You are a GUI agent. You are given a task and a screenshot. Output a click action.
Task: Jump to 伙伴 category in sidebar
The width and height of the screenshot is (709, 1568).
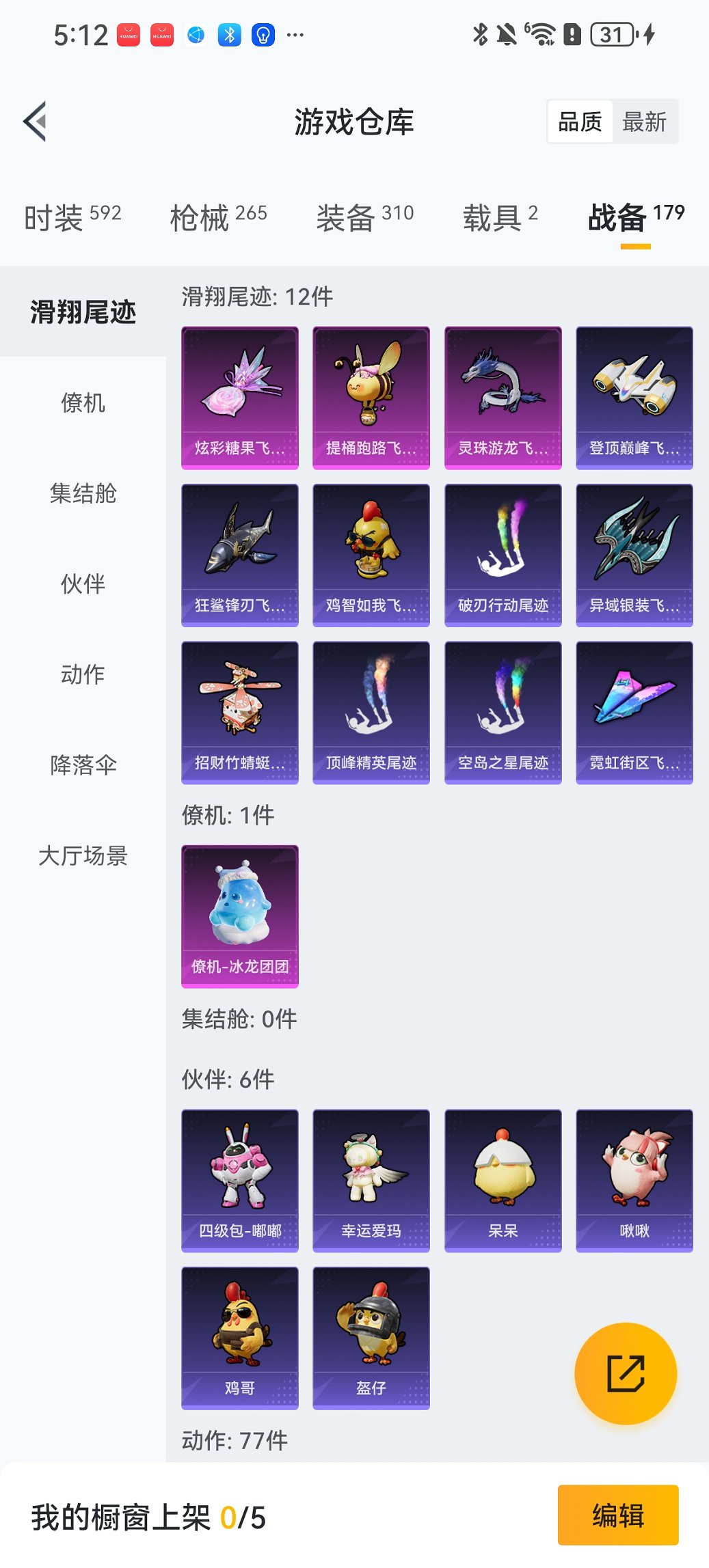pos(83,583)
